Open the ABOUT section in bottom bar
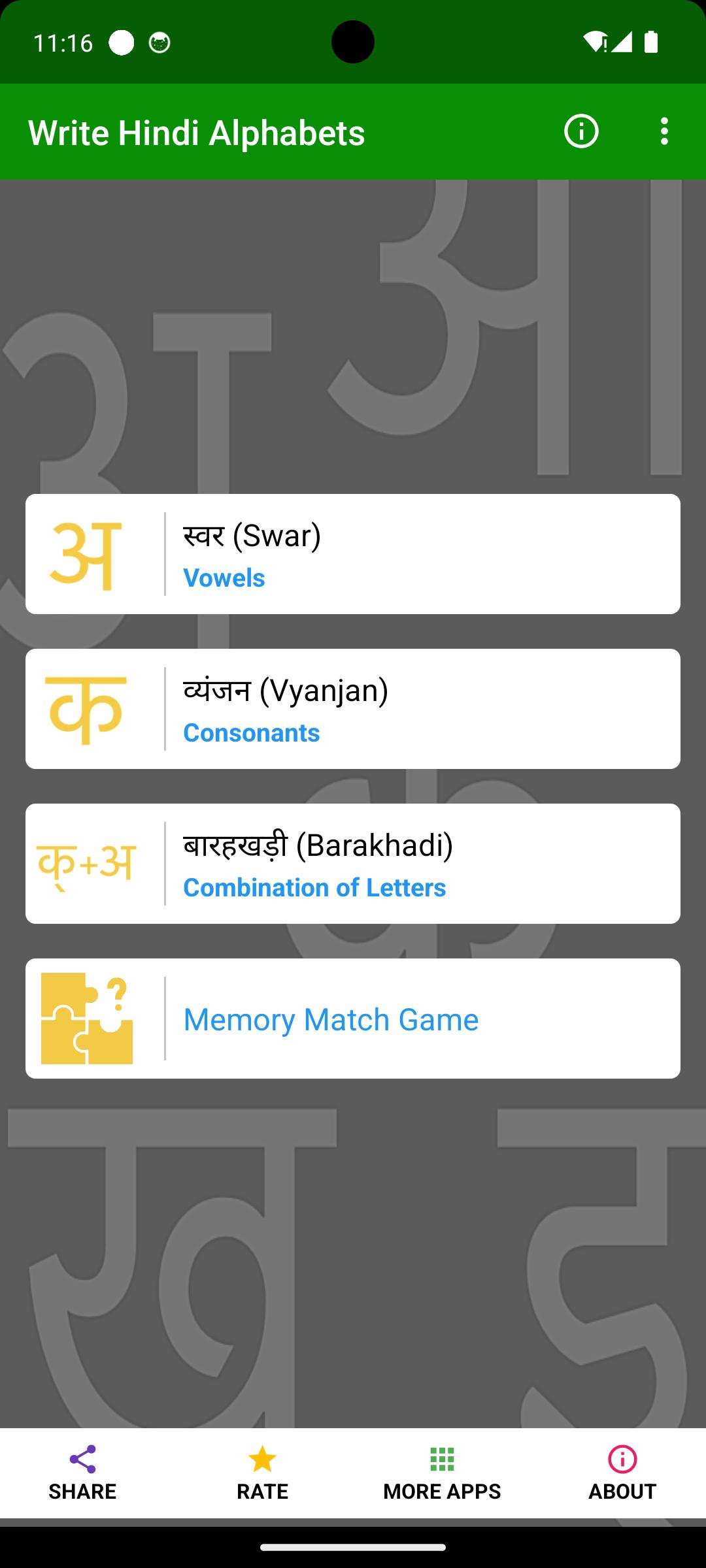This screenshot has height=1568, width=706. tap(622, 1473)
